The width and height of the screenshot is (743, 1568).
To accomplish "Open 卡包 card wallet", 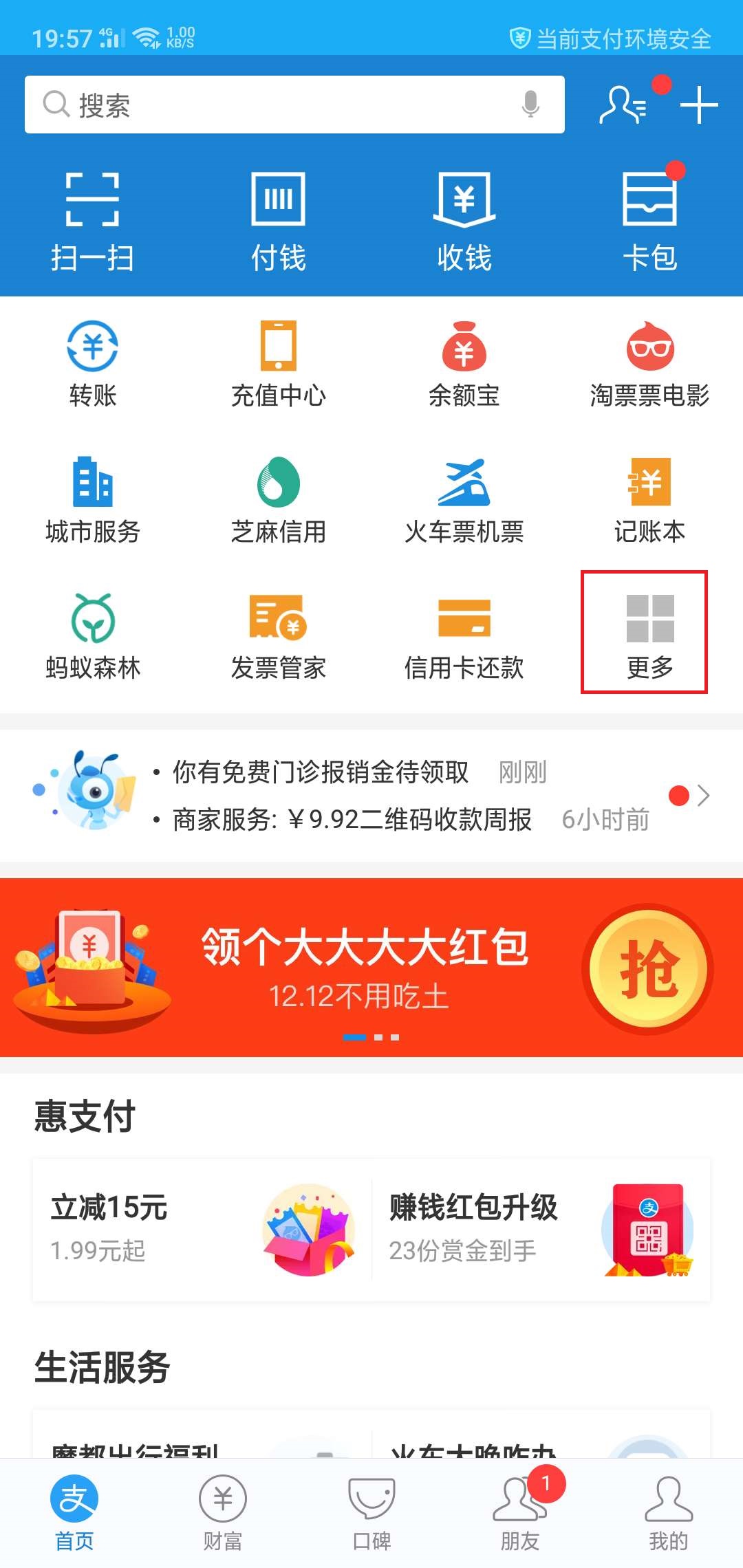I will click(650, 221).
